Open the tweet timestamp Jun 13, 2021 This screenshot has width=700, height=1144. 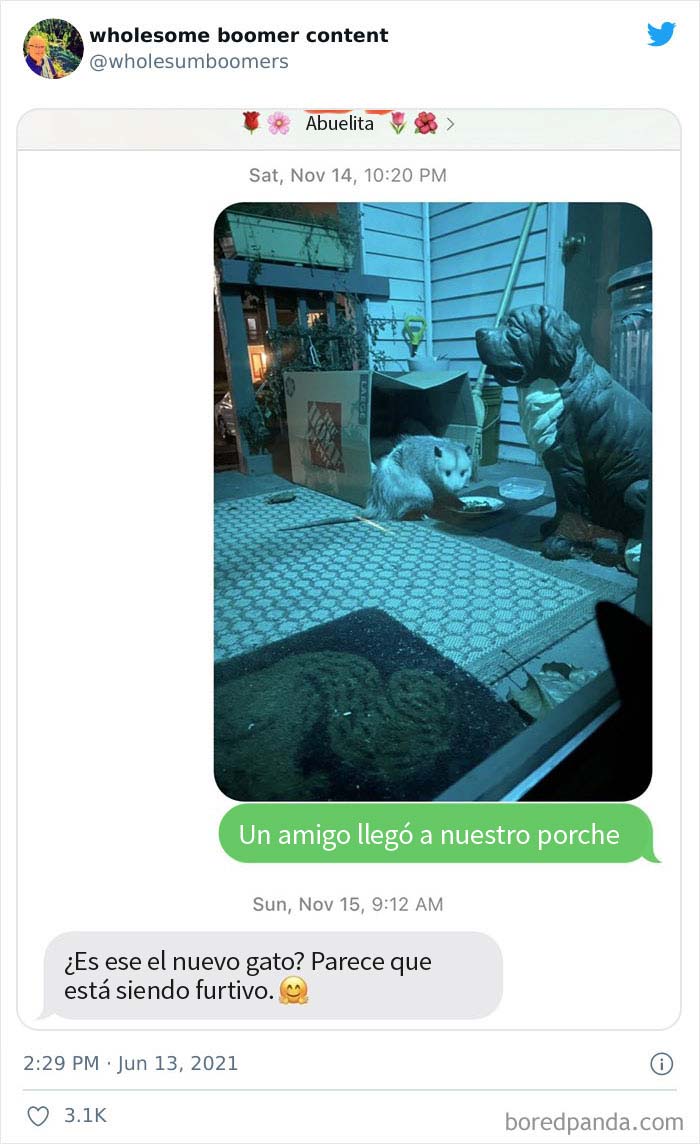131,1062
